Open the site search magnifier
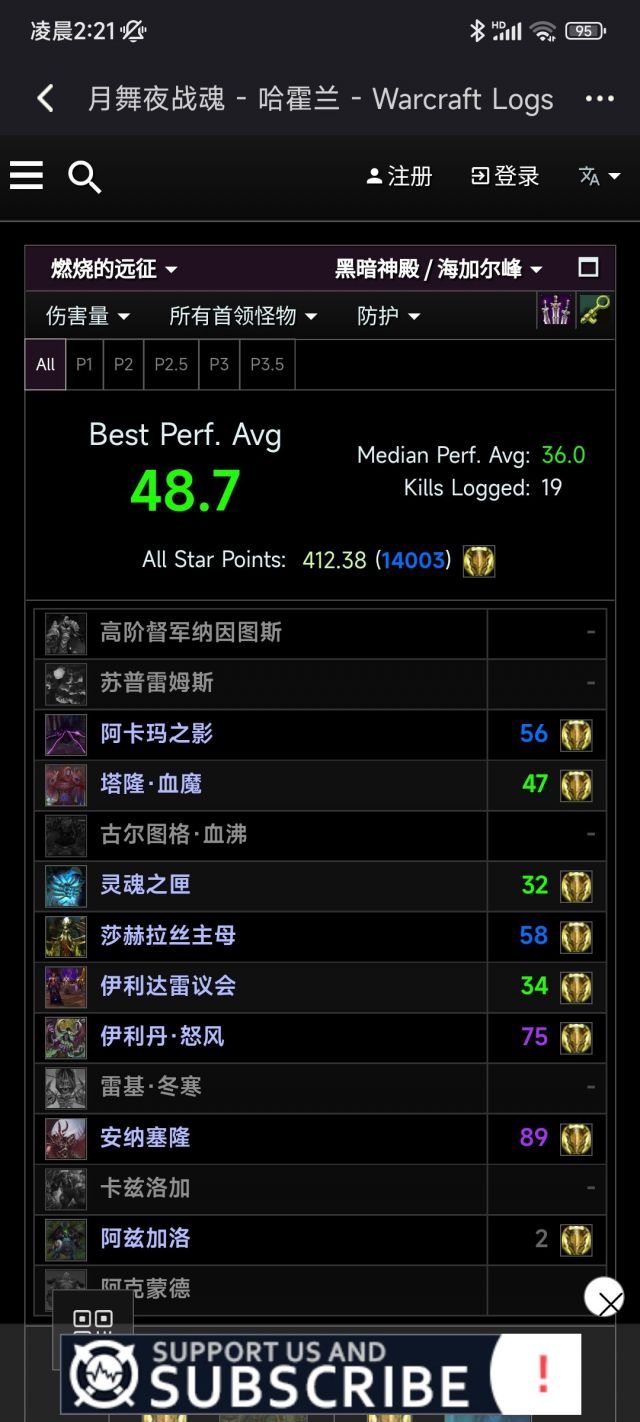The height and width of the screenshot is (1422, 640). pyautogui.click(x=84, y=177)
